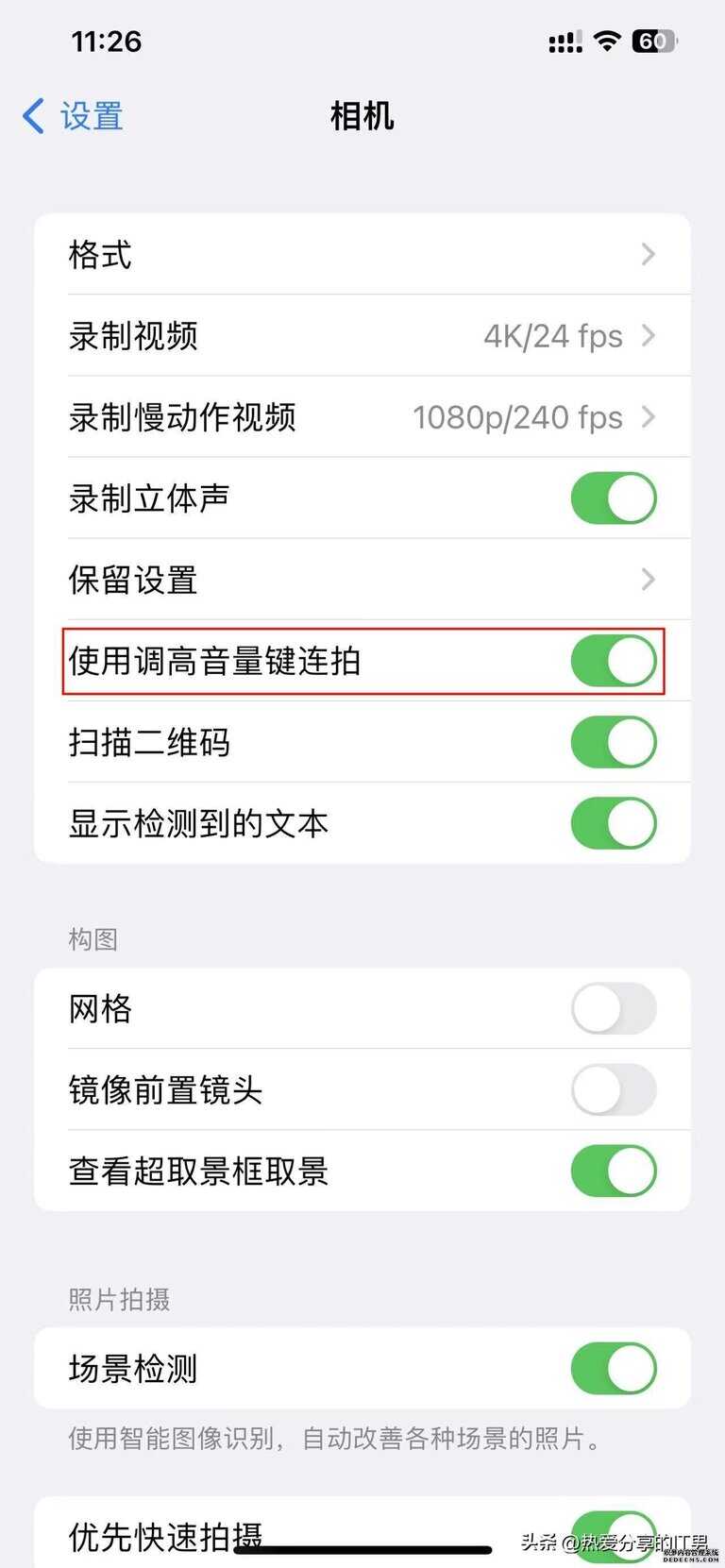Go back to 设置
725x1568 pixels.
[73, 116]
